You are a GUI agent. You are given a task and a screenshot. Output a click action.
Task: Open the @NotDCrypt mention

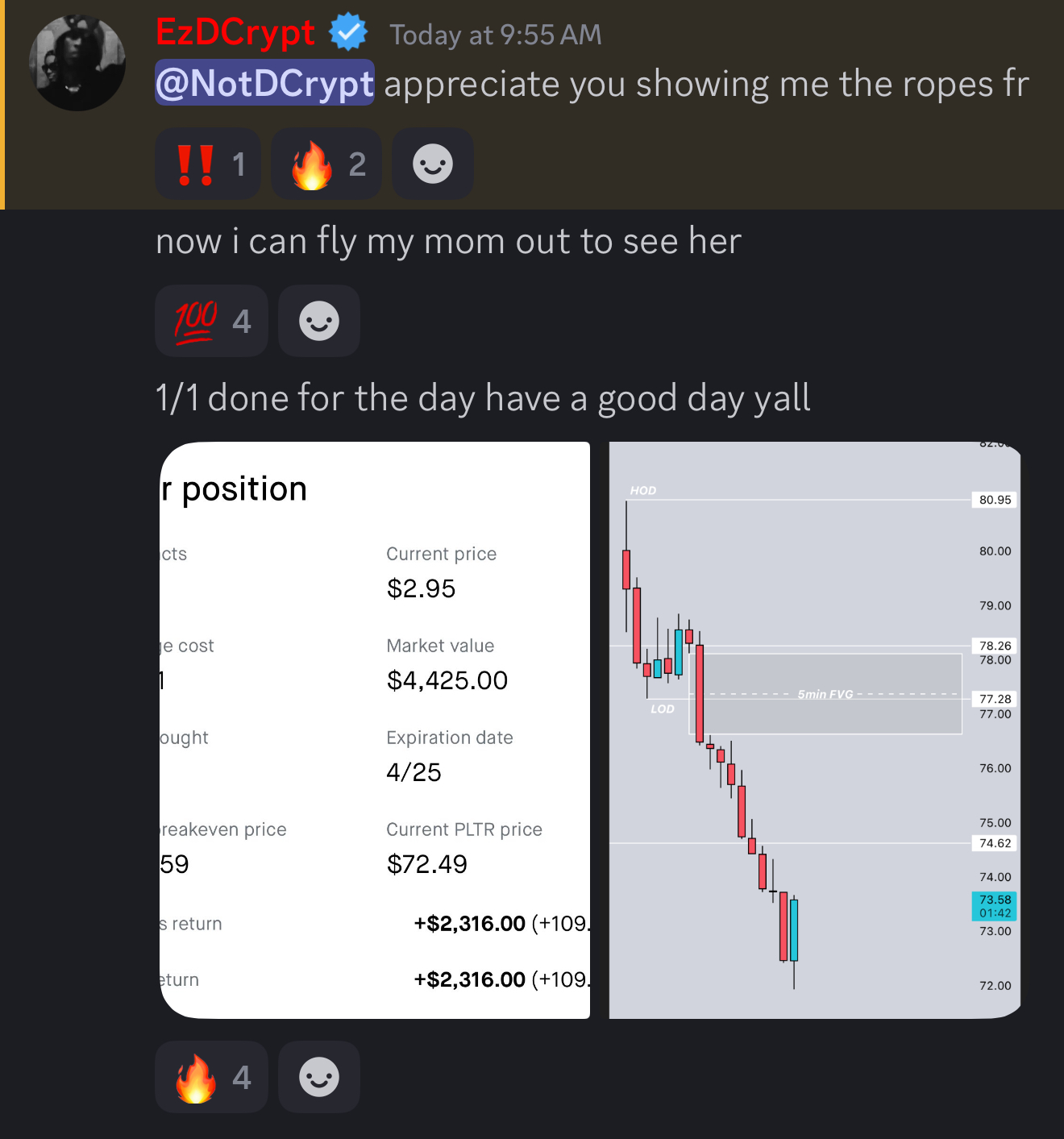click(264, 83)
